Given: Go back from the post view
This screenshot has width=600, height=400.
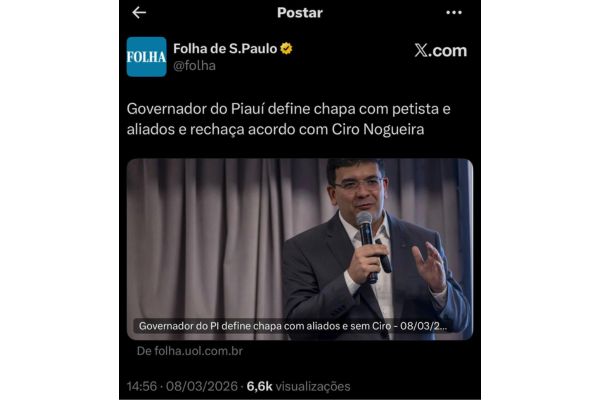Looking at the screenshot, I should [x=139, y=13].
